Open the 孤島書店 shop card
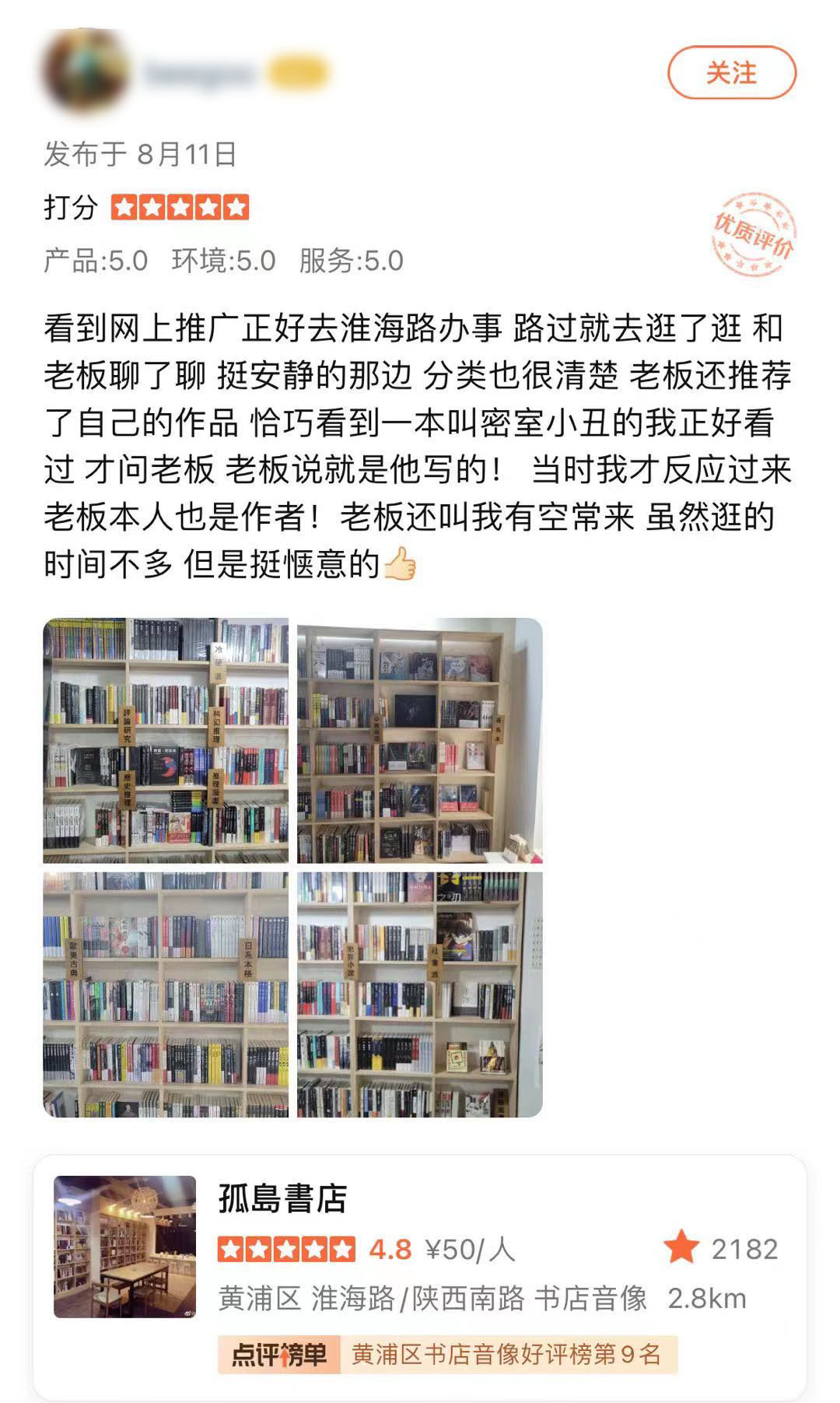The height and width of the screenshot is (1403, 840). [420, 1245]
